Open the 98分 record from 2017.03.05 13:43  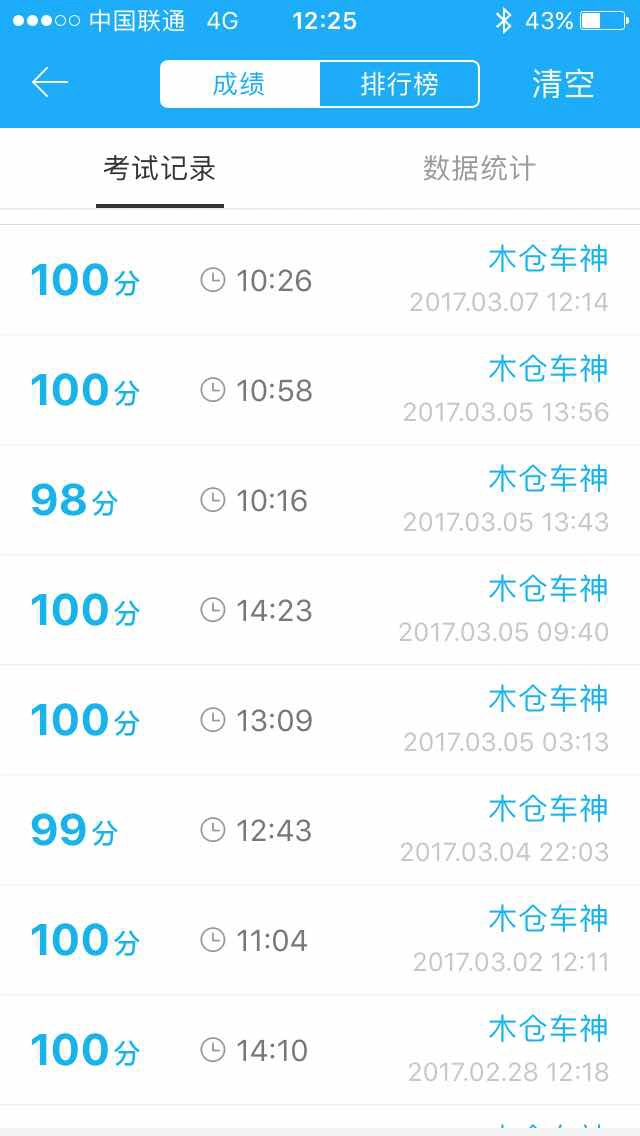[x=320, y=501]
